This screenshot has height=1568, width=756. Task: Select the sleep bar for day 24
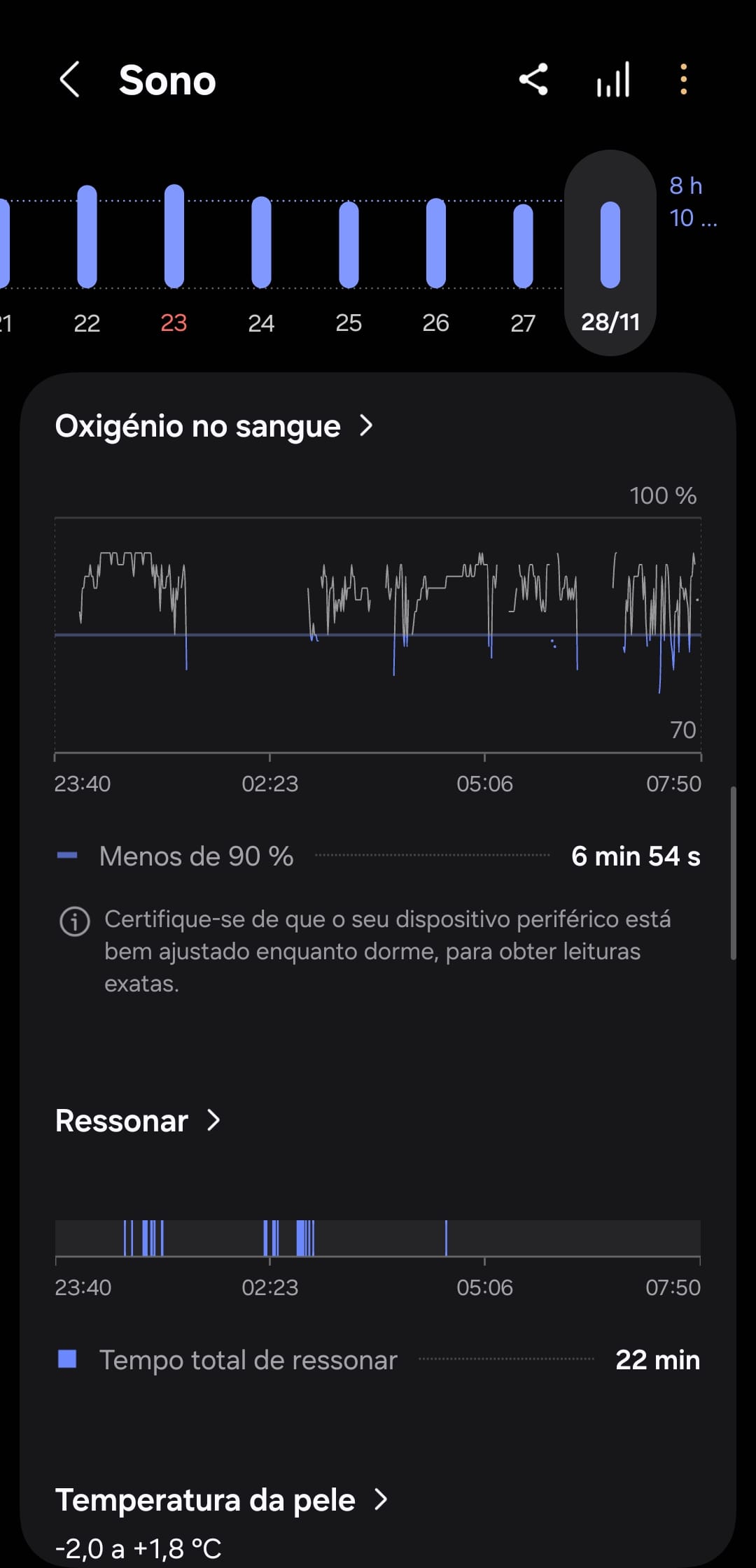261,241
